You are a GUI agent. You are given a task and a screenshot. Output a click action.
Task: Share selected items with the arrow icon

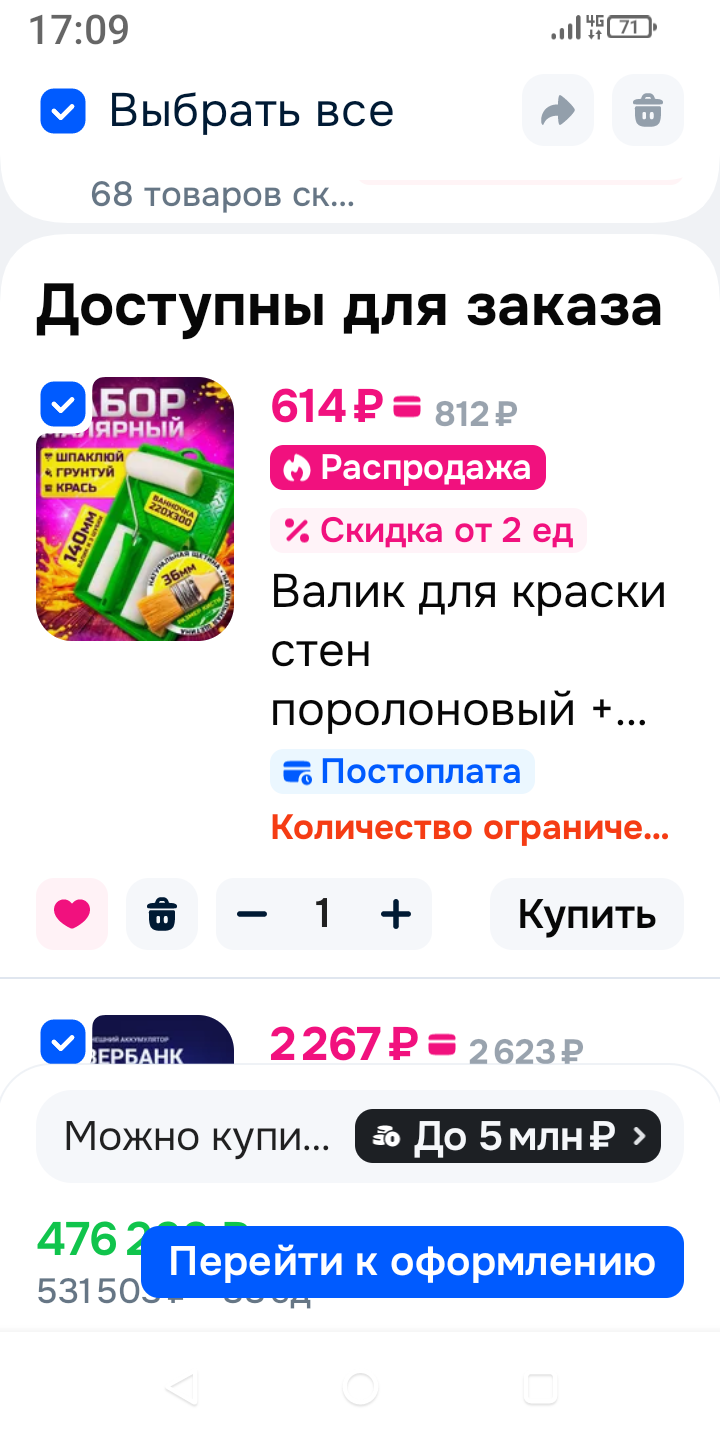click(557, 111)
